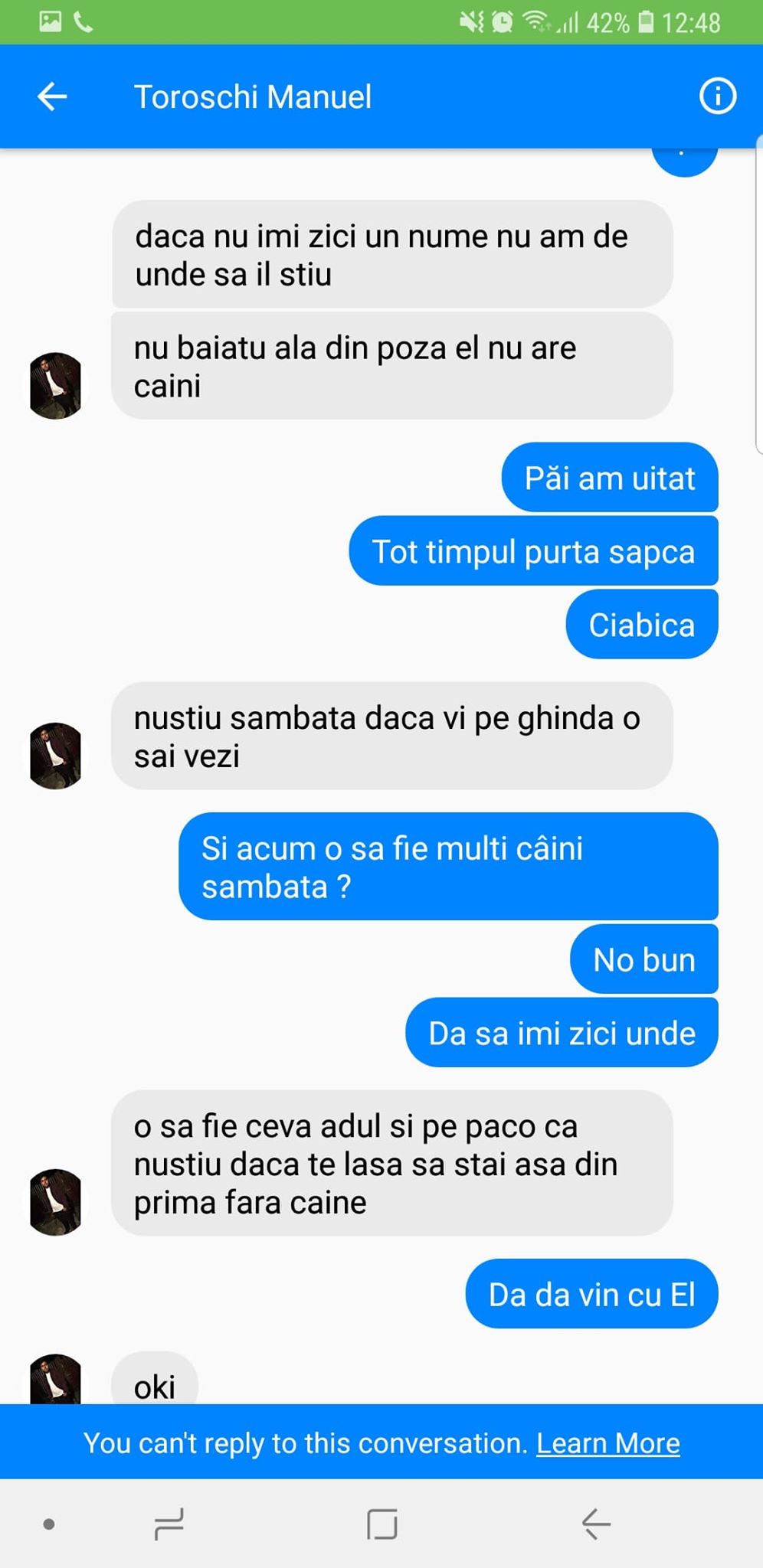This screenshot has height=1568, width=763.
Task: Tap the system home button
Action: 381,1524
